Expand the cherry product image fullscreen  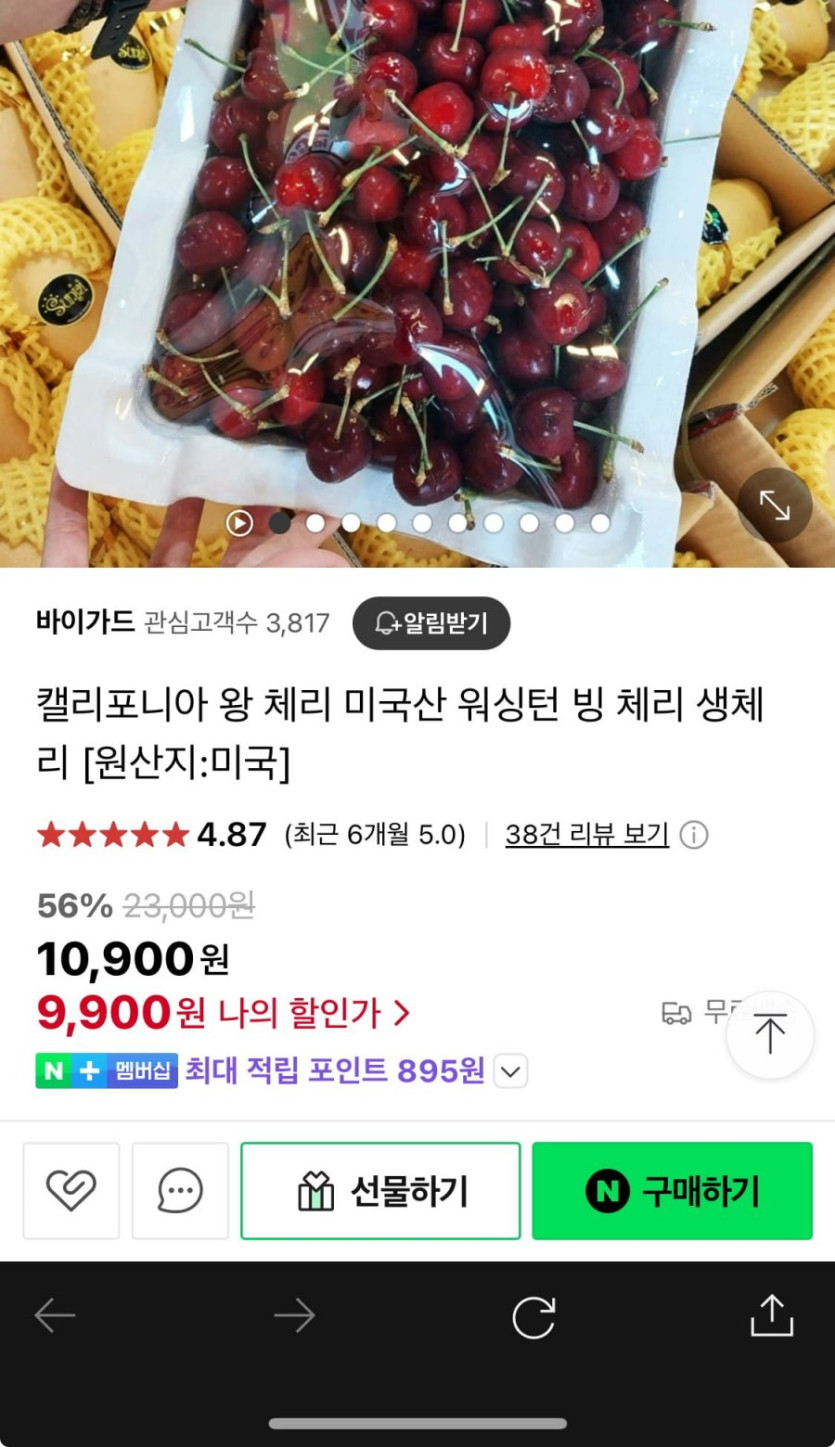[775, 506]
